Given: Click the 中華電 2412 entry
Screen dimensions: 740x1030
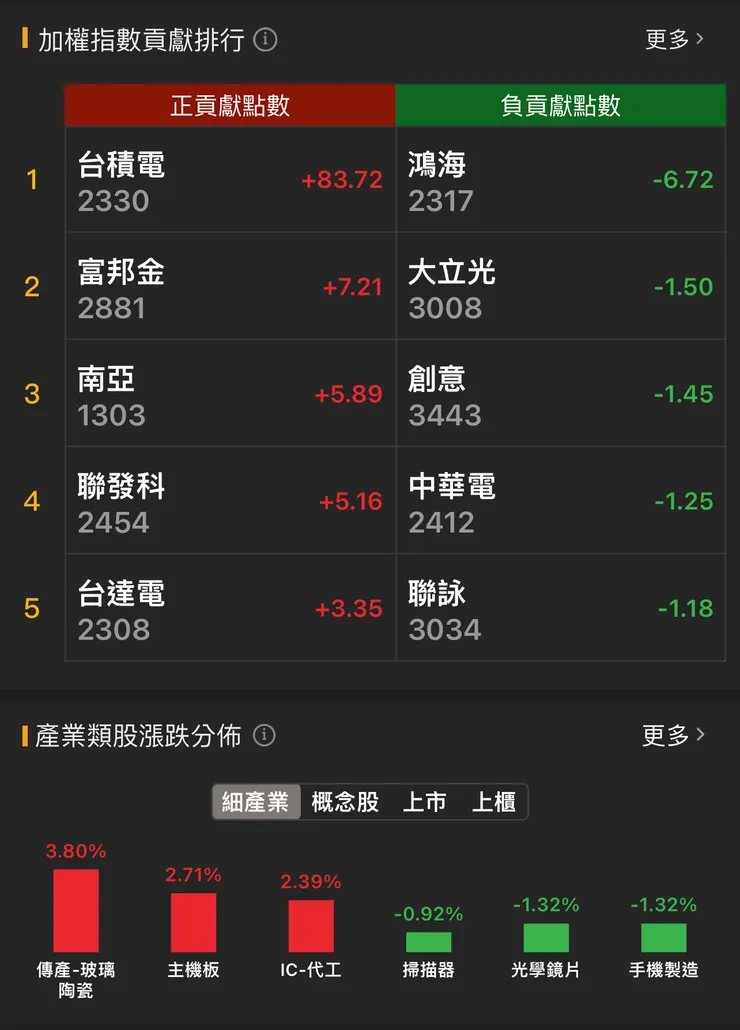Looking at the screenshot, I should [x=561, y=500].
